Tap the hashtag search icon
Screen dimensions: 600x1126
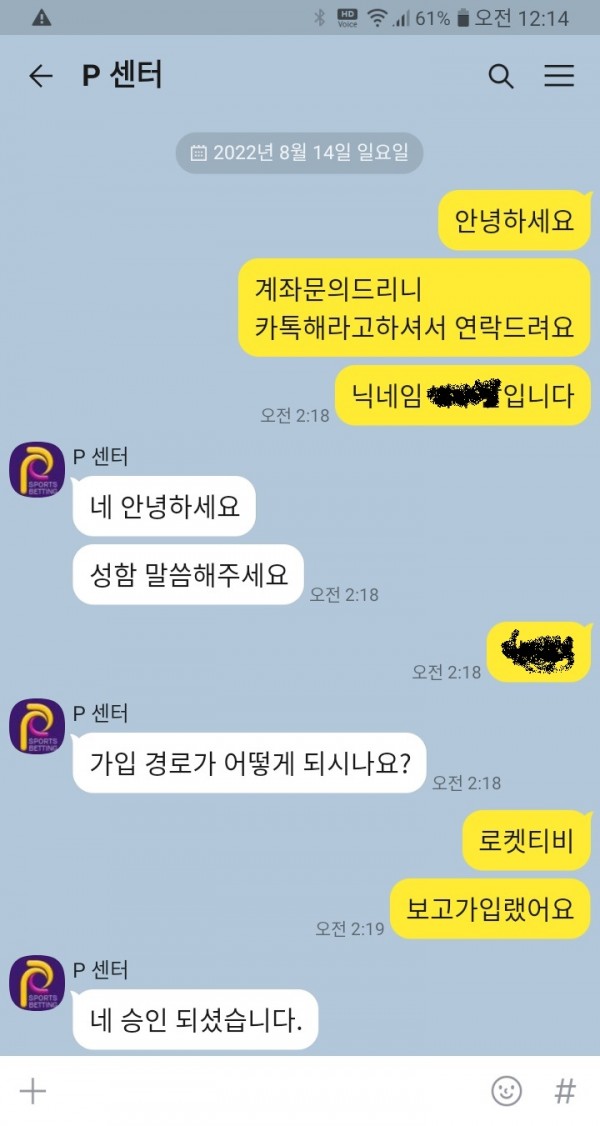coord(565,1090)
